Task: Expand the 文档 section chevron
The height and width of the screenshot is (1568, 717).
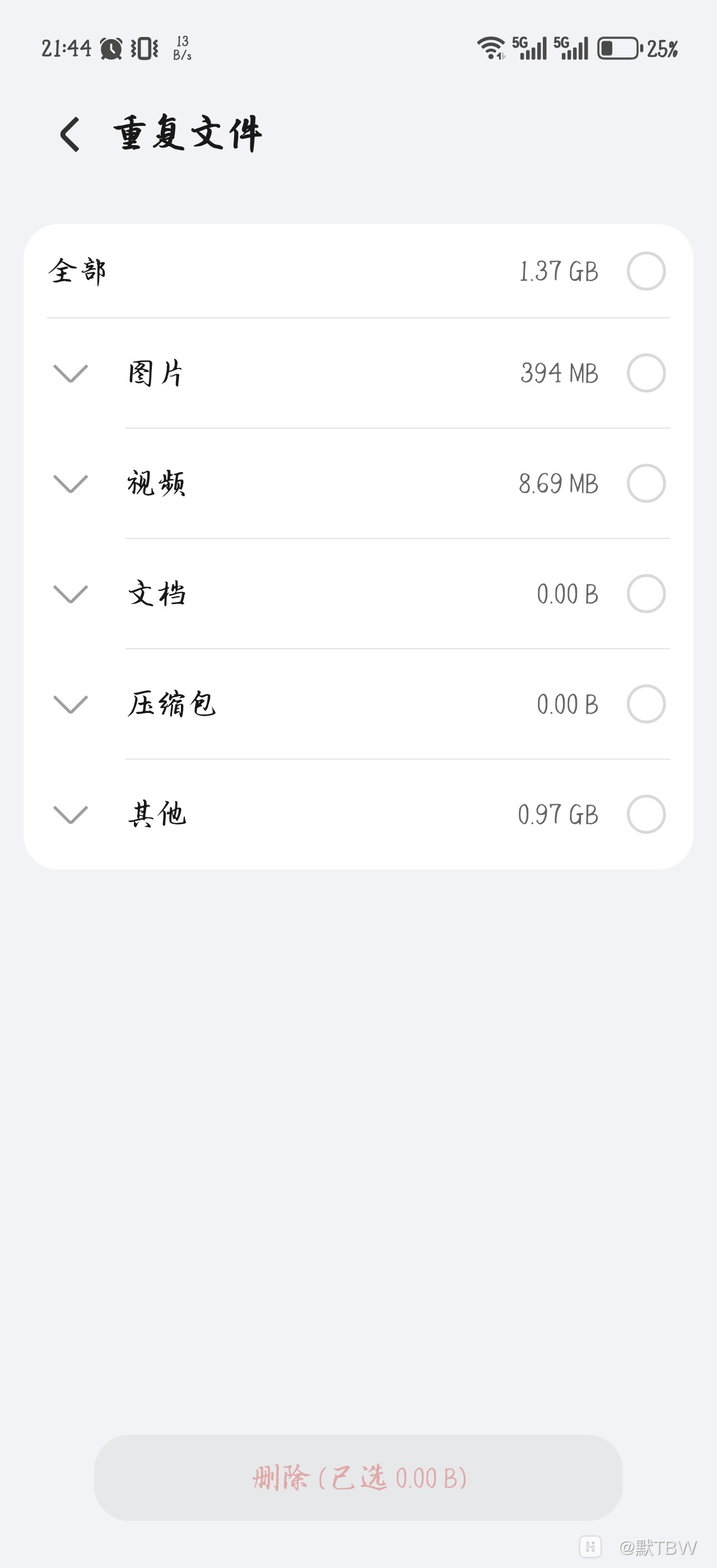Action: [x=71, y=594]
